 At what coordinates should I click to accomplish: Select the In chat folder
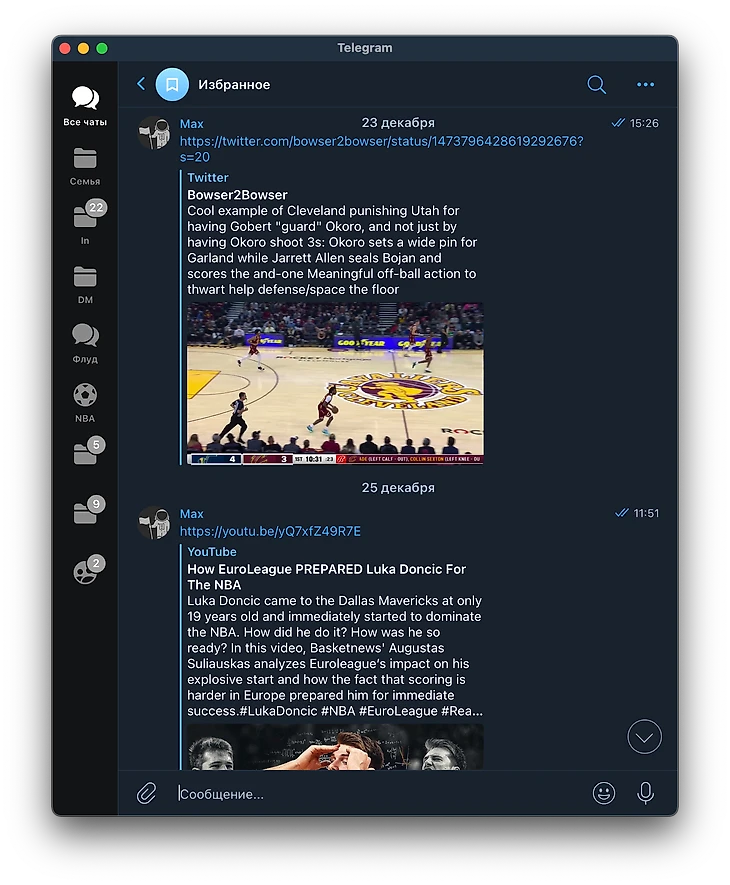[x=85, y=224]
